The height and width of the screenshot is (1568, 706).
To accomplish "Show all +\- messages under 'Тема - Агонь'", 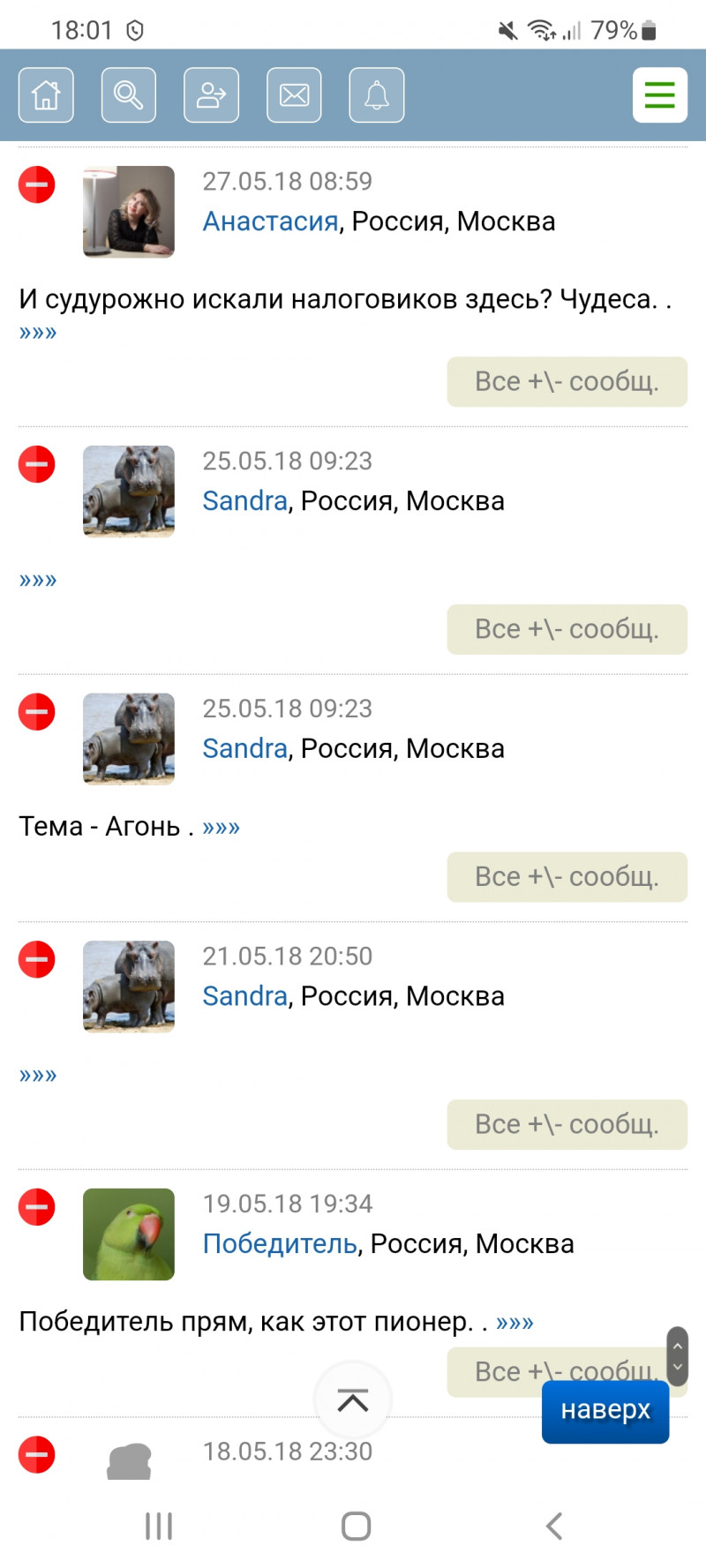I will pos(567,877).
